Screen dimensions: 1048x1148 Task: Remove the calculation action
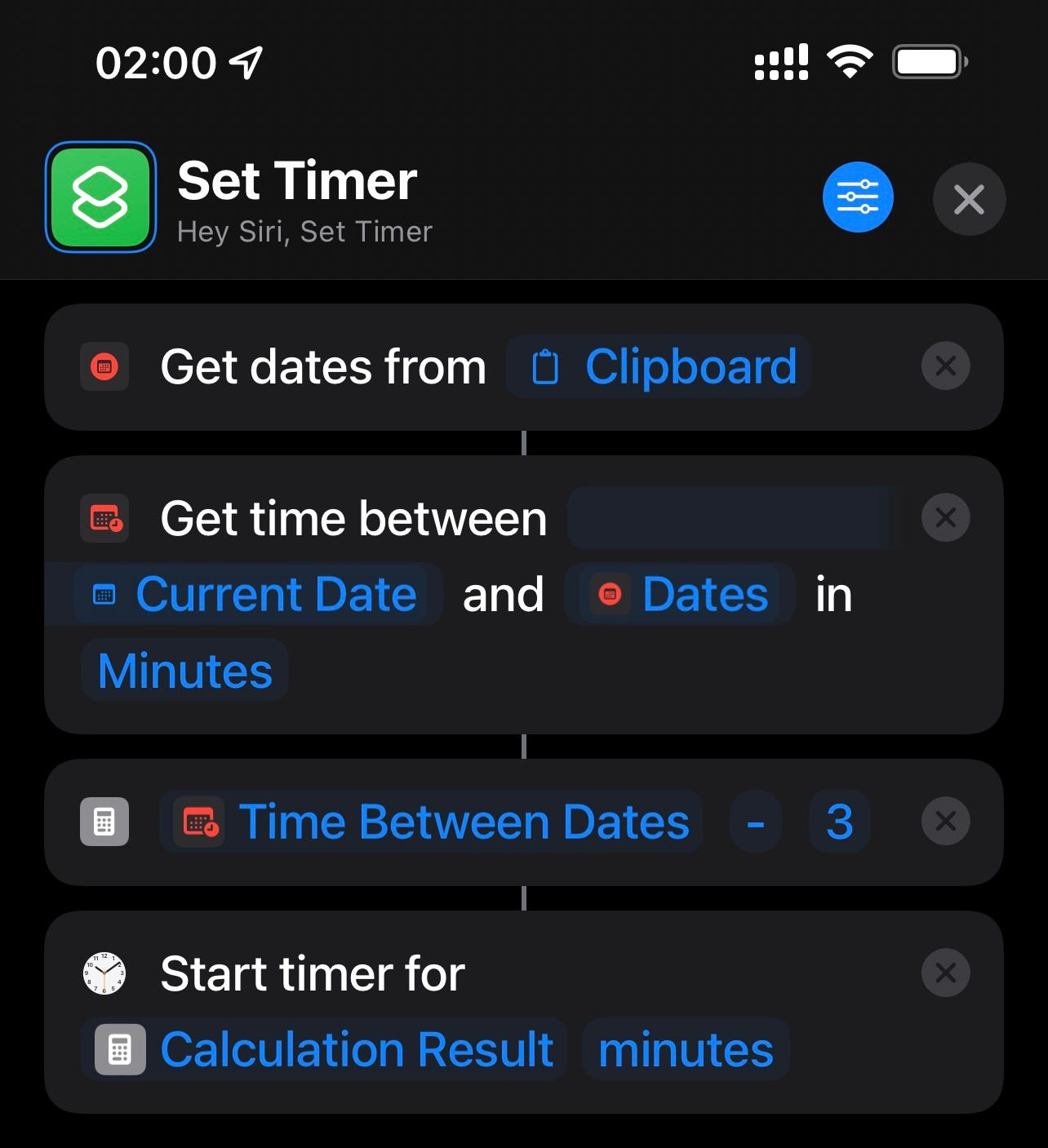point(945,821)
